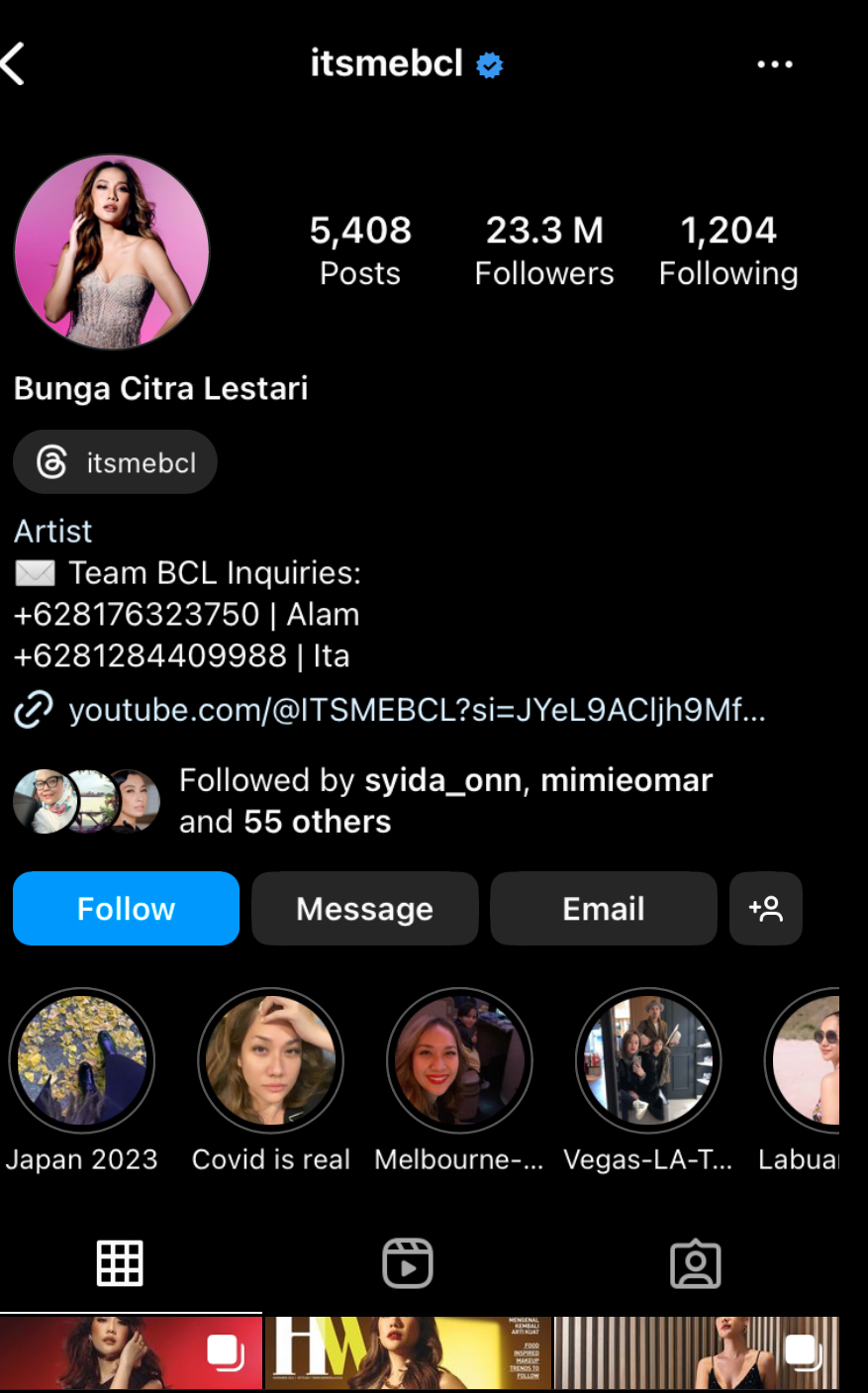Viewport: 868px width, 1393px height.
Task: Open the HW magazine cover post
Action: [408, 1353]
